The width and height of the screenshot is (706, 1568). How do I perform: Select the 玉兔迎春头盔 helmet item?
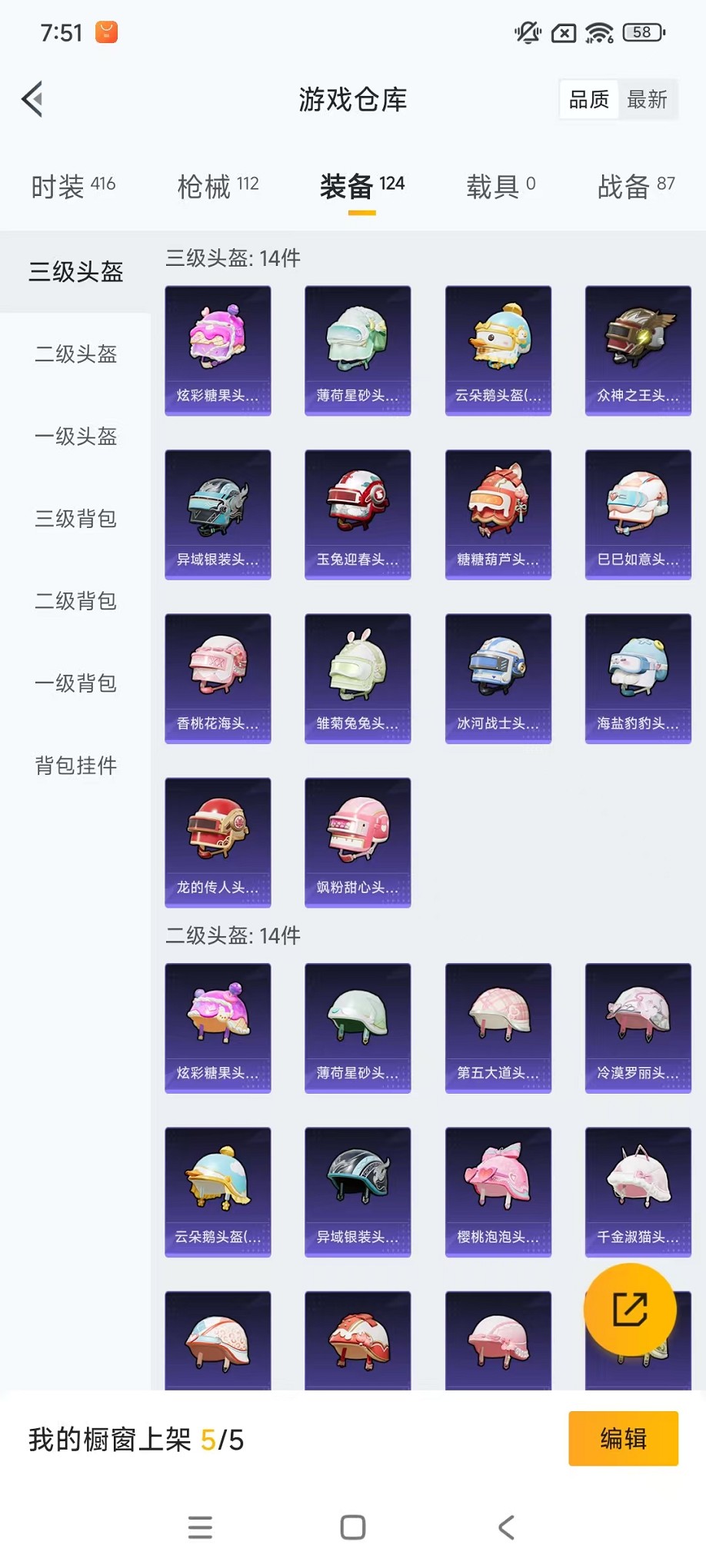358,513
